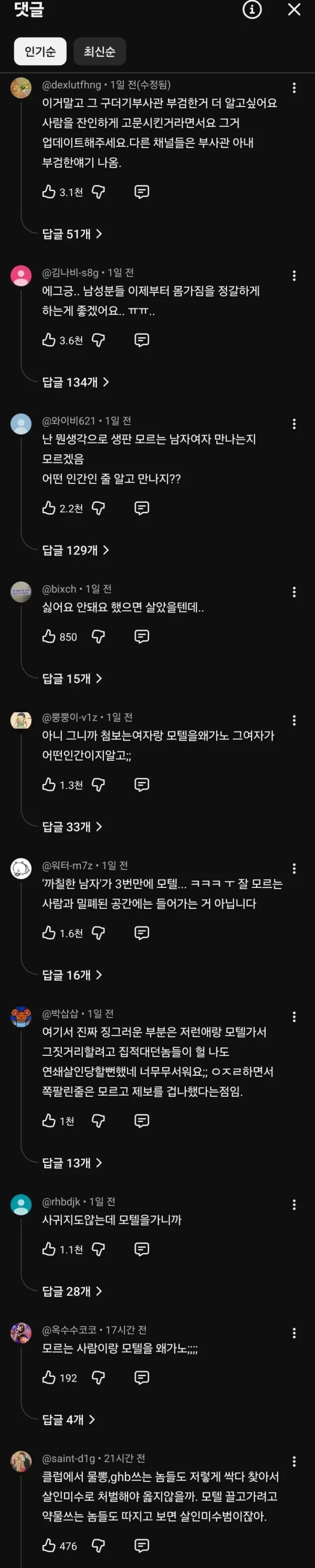Reply to @와이비621's comment

pos(141,508)
